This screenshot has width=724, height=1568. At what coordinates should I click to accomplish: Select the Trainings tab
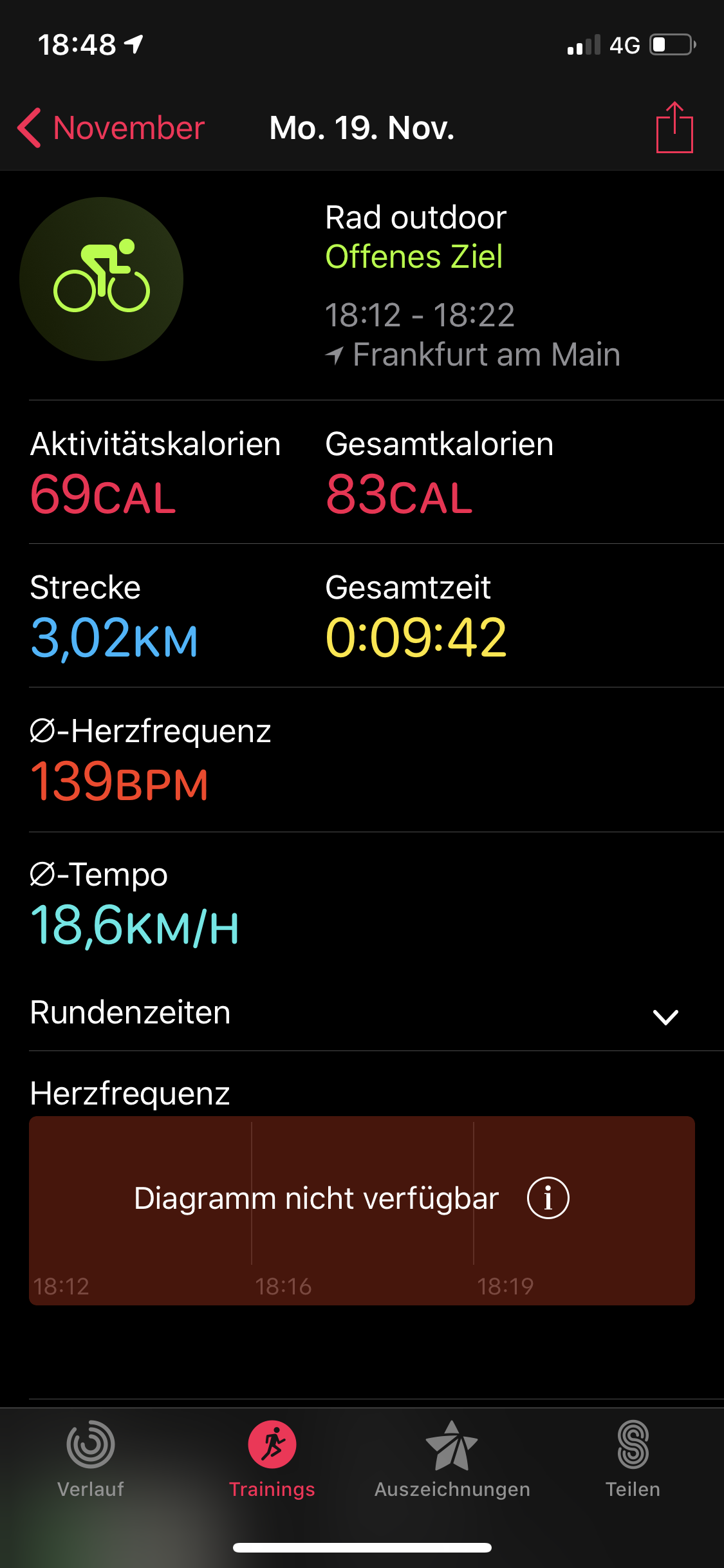[x=272, y=1459]
